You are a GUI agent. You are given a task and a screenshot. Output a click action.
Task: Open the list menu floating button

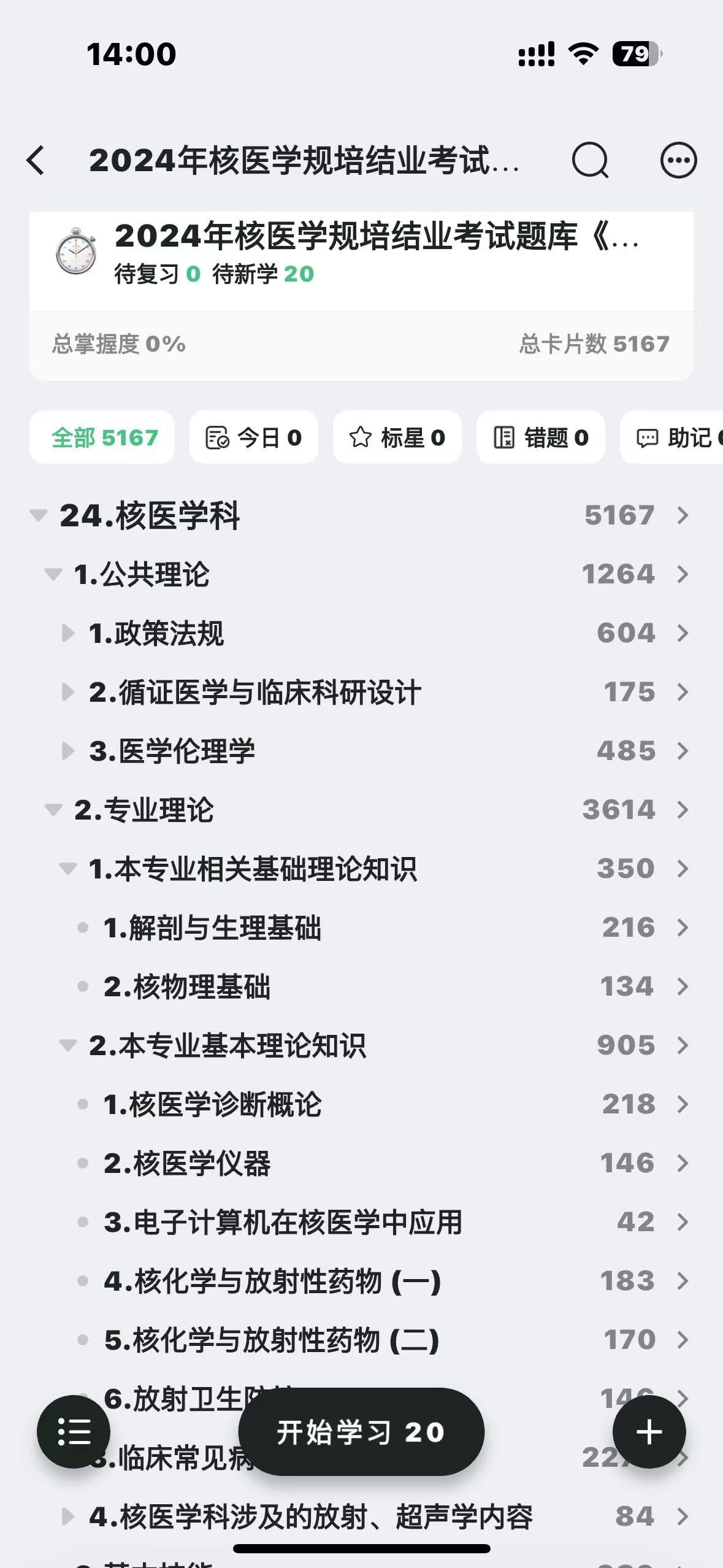coord(74,1432)
